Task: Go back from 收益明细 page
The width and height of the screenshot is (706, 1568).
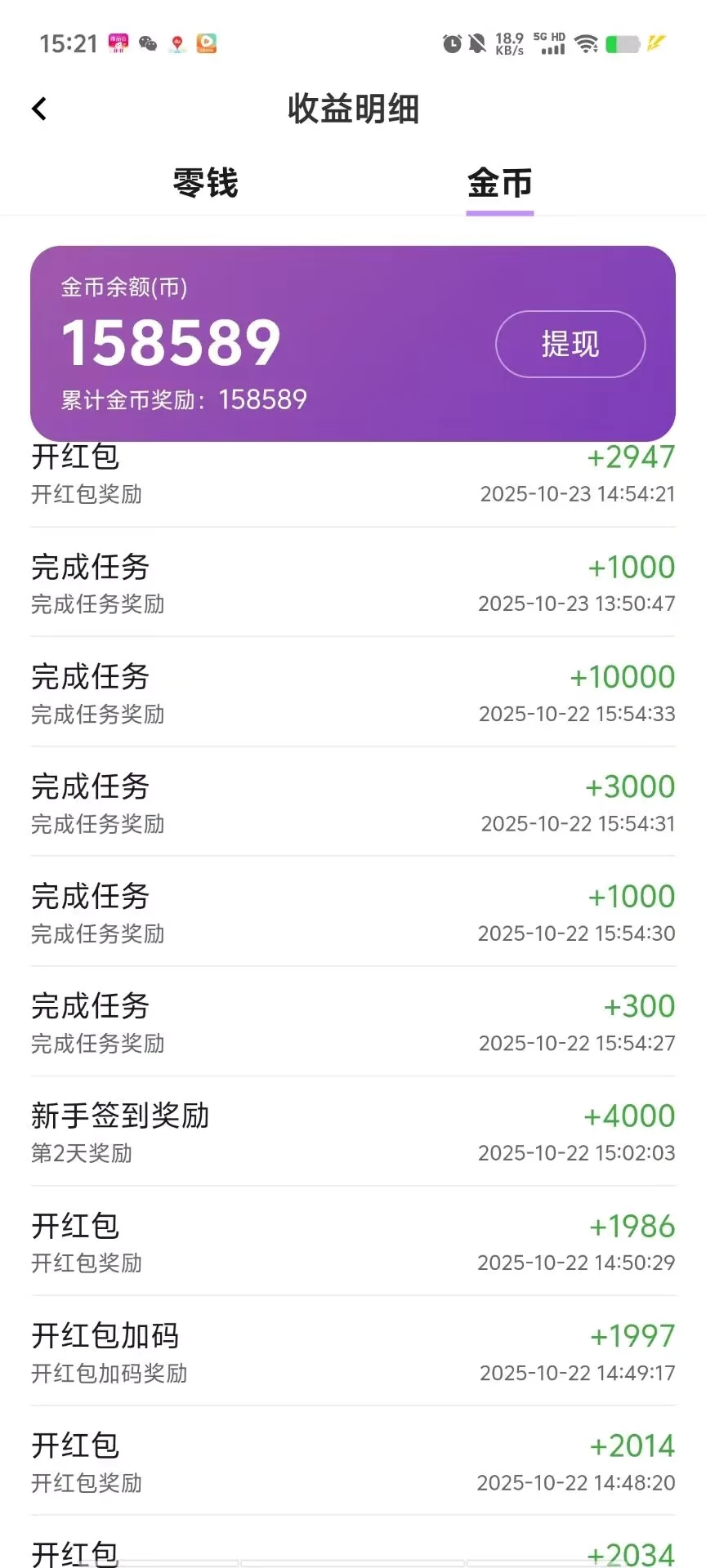Action: tap(39, 109)
